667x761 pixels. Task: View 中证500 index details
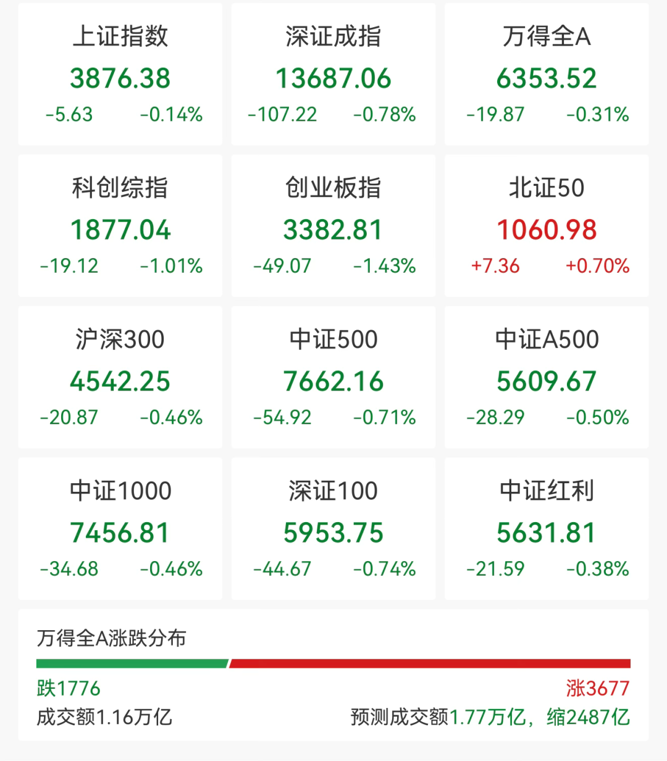pyautogui.click(x=333, y=377)
